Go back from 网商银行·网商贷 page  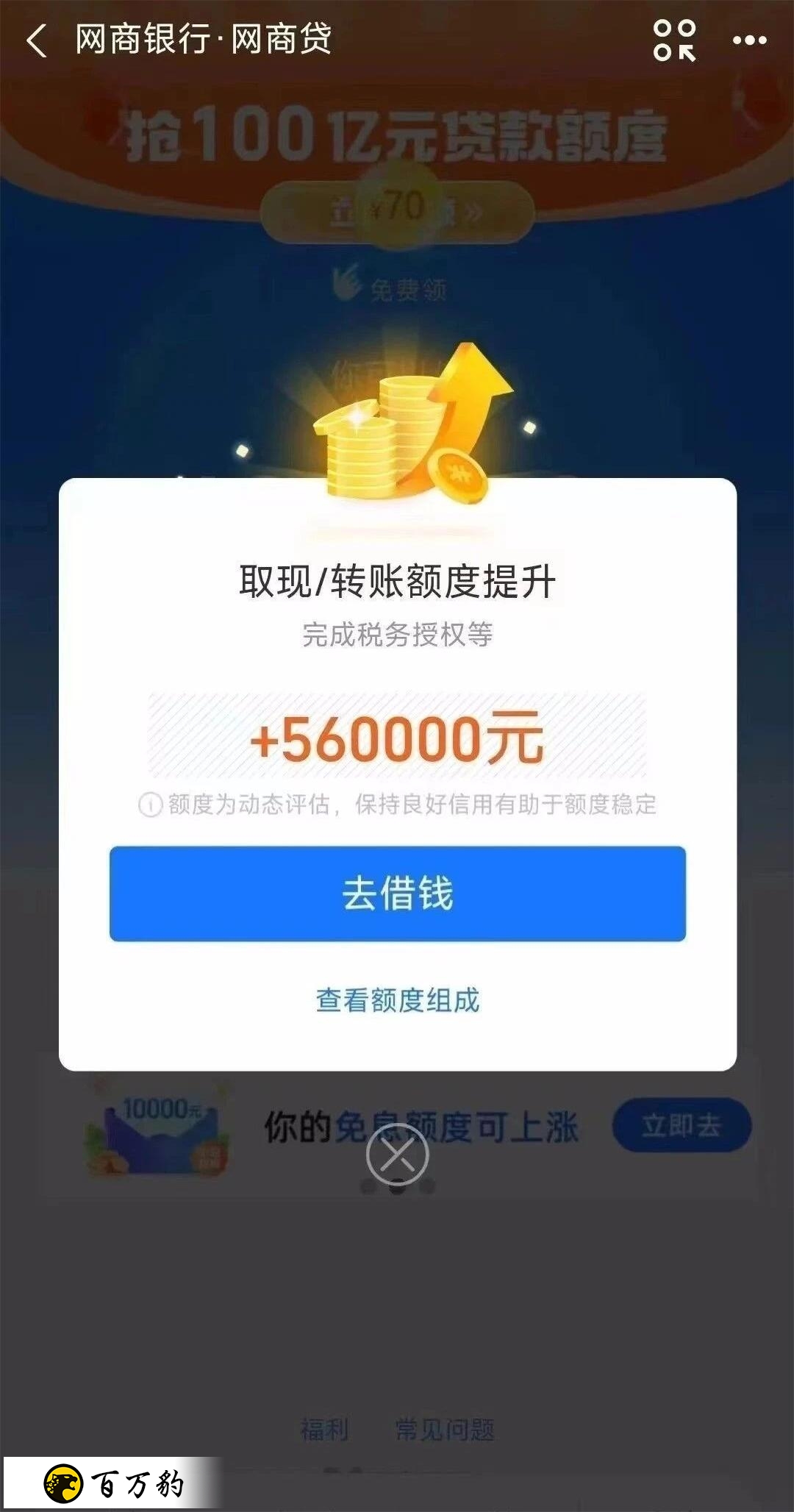tap(37, 40)
